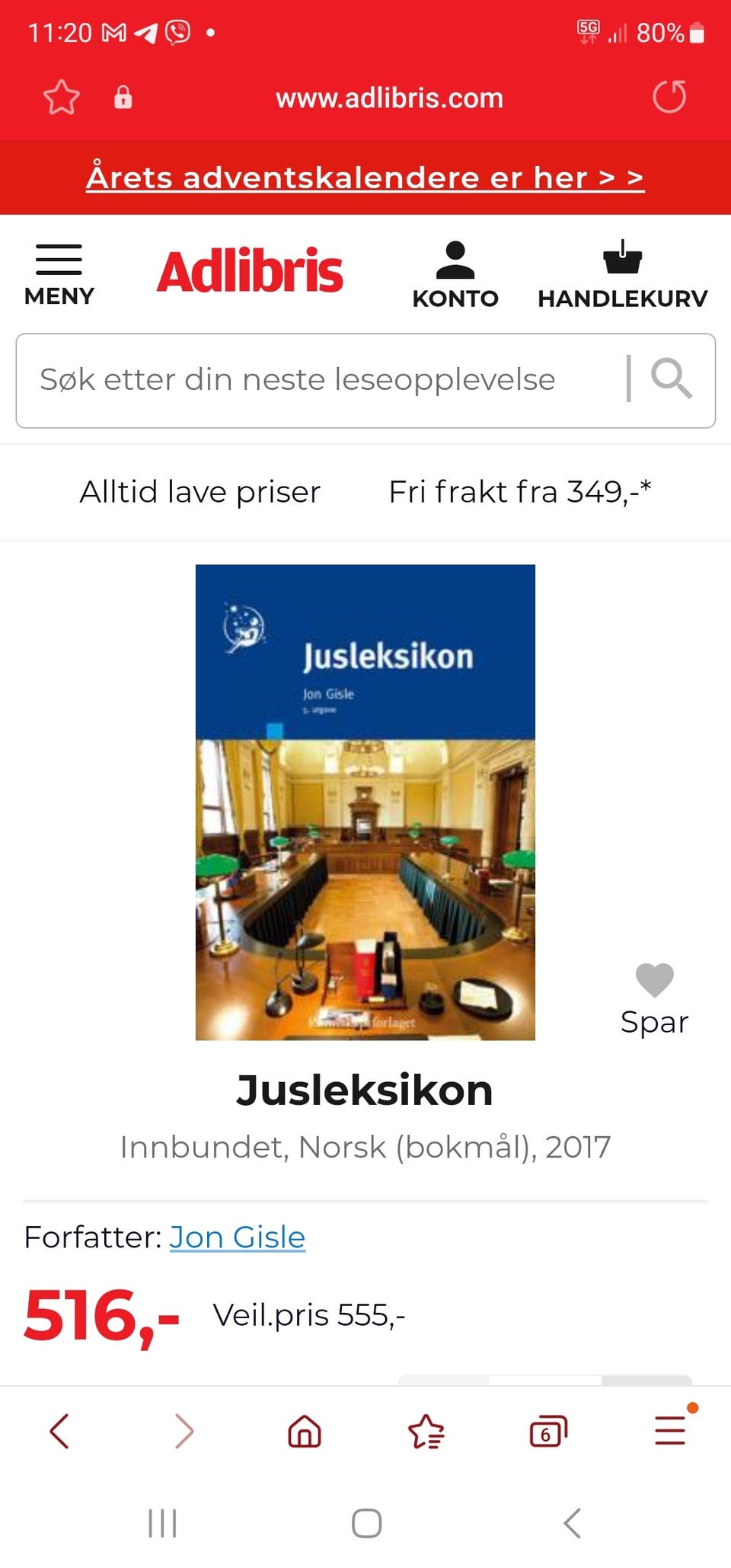
Task: Open the MENY hamburger menu
Action: 59,273
